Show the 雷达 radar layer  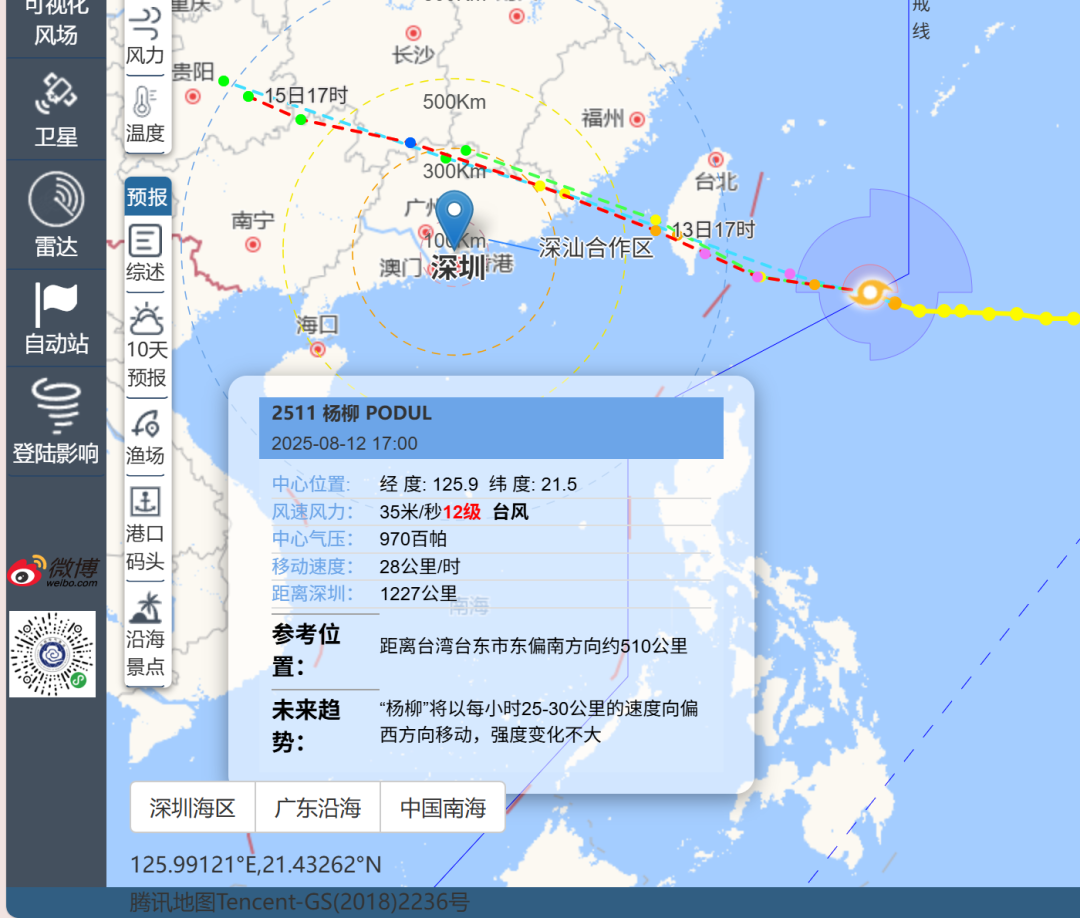tap(56, 213)
